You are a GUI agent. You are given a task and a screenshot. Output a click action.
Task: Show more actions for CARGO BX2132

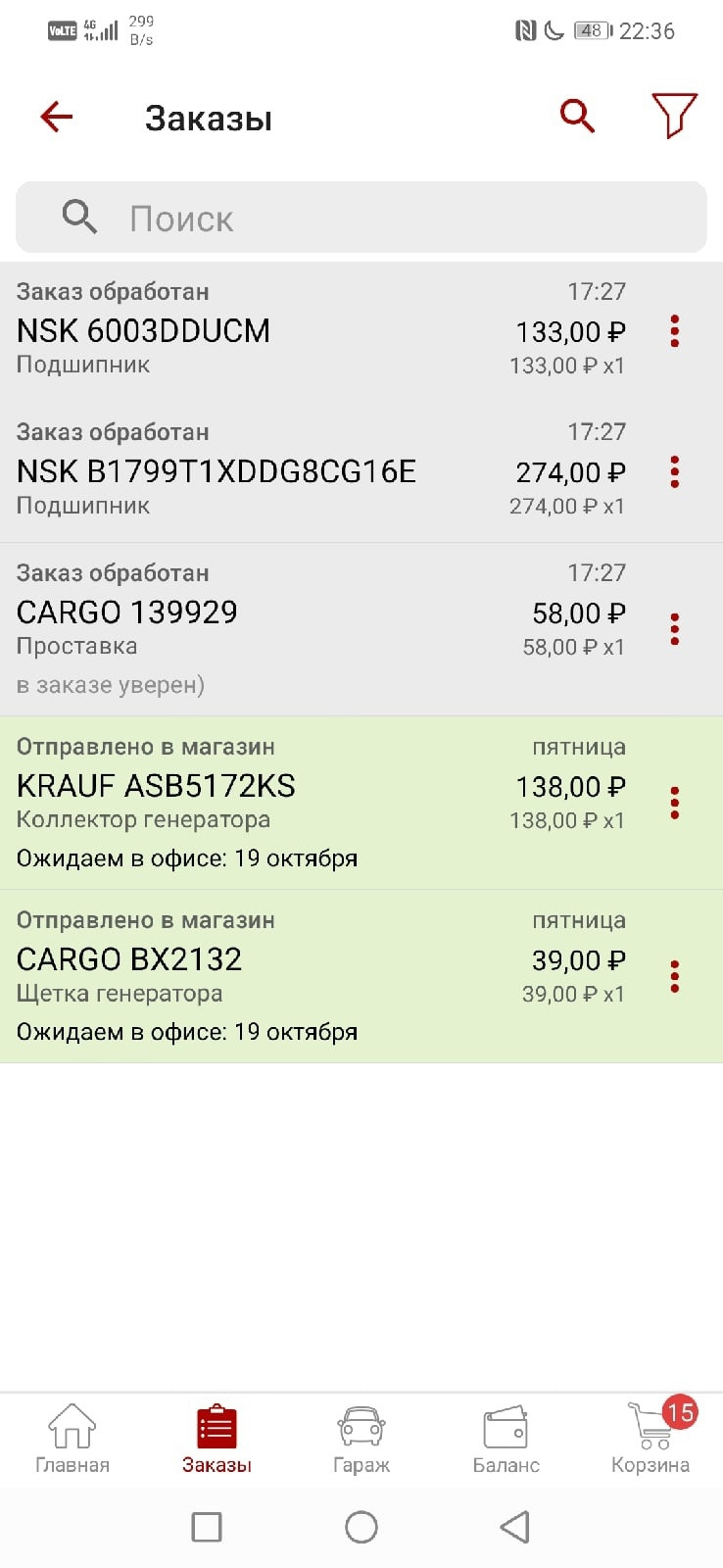click(x=674, y=976)
